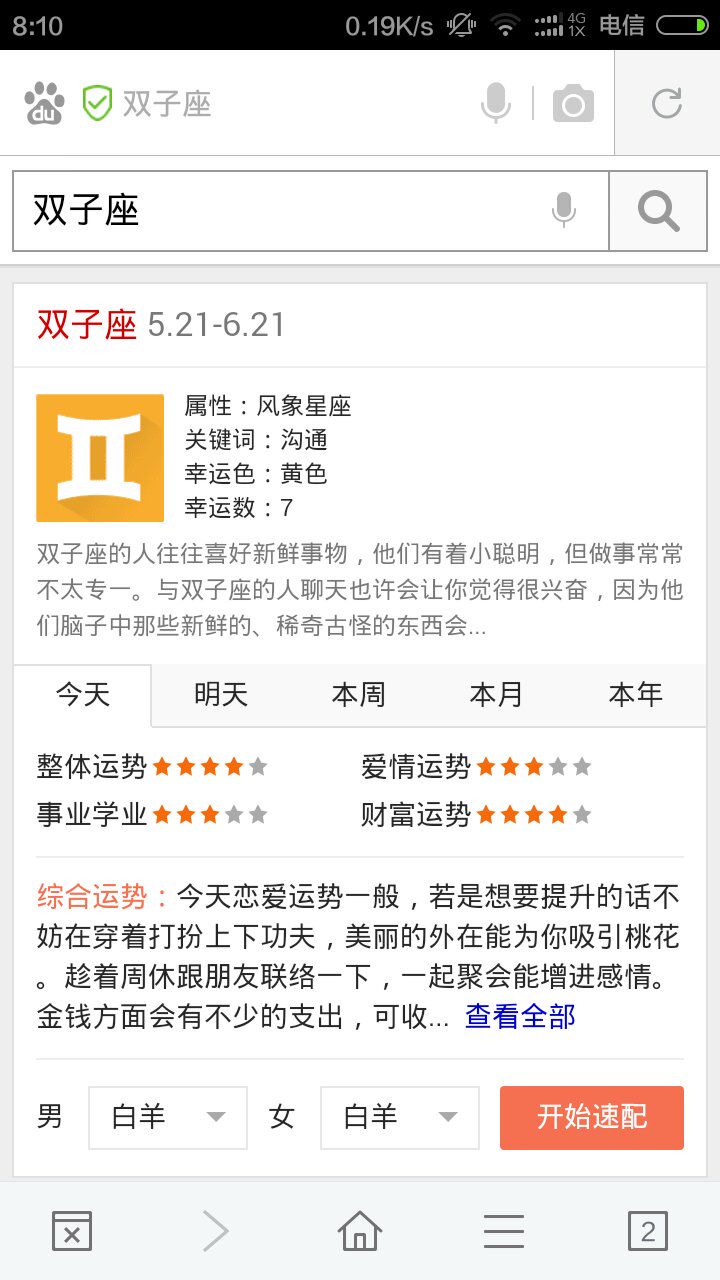Image resolution: width=720 pixels, height=1280 pixels.
Task: Close the current browser tab
Action: [x=72, y=1231]
